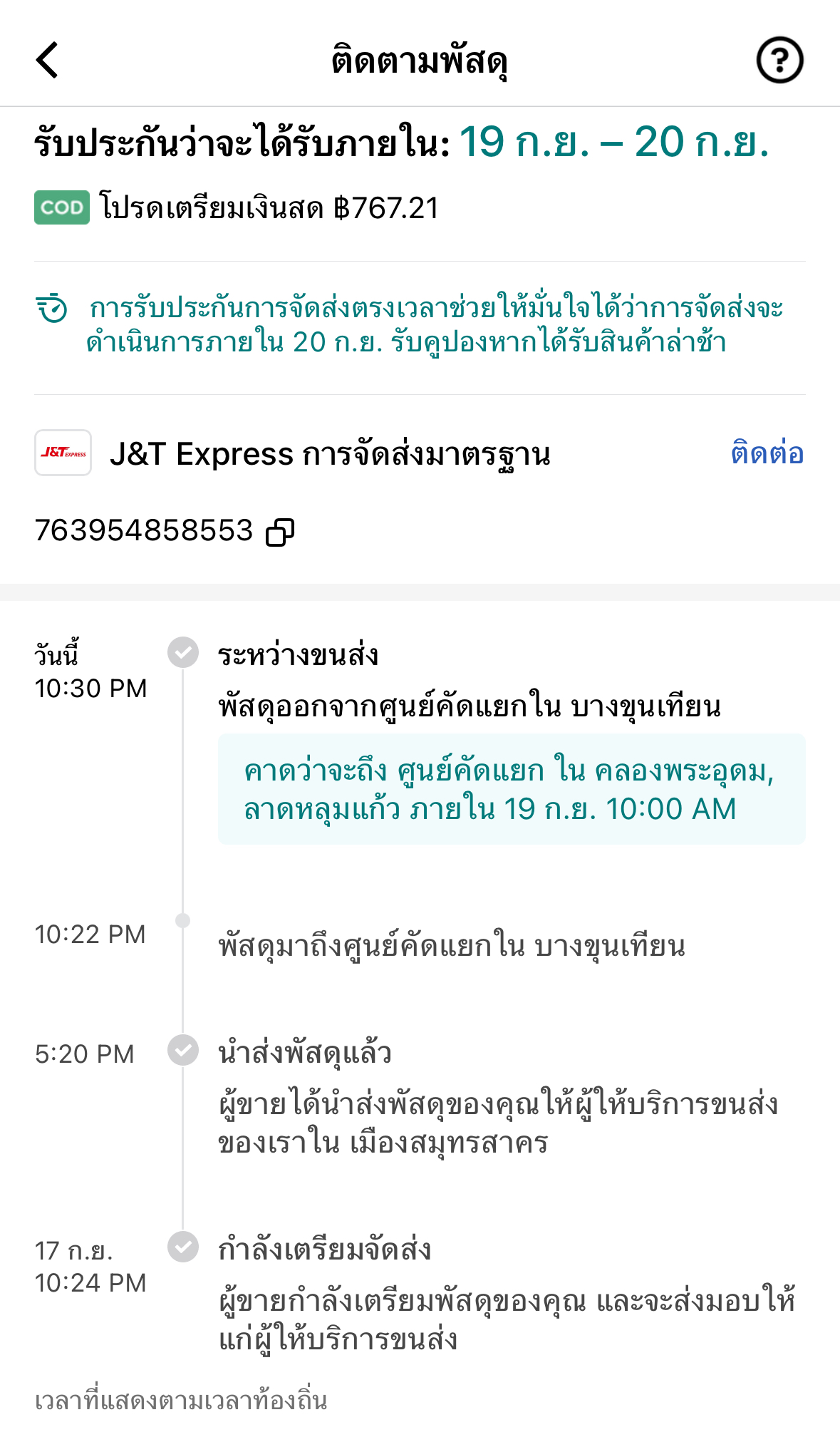
Task: Open the help question mark icon
Action: pos(779,60)
